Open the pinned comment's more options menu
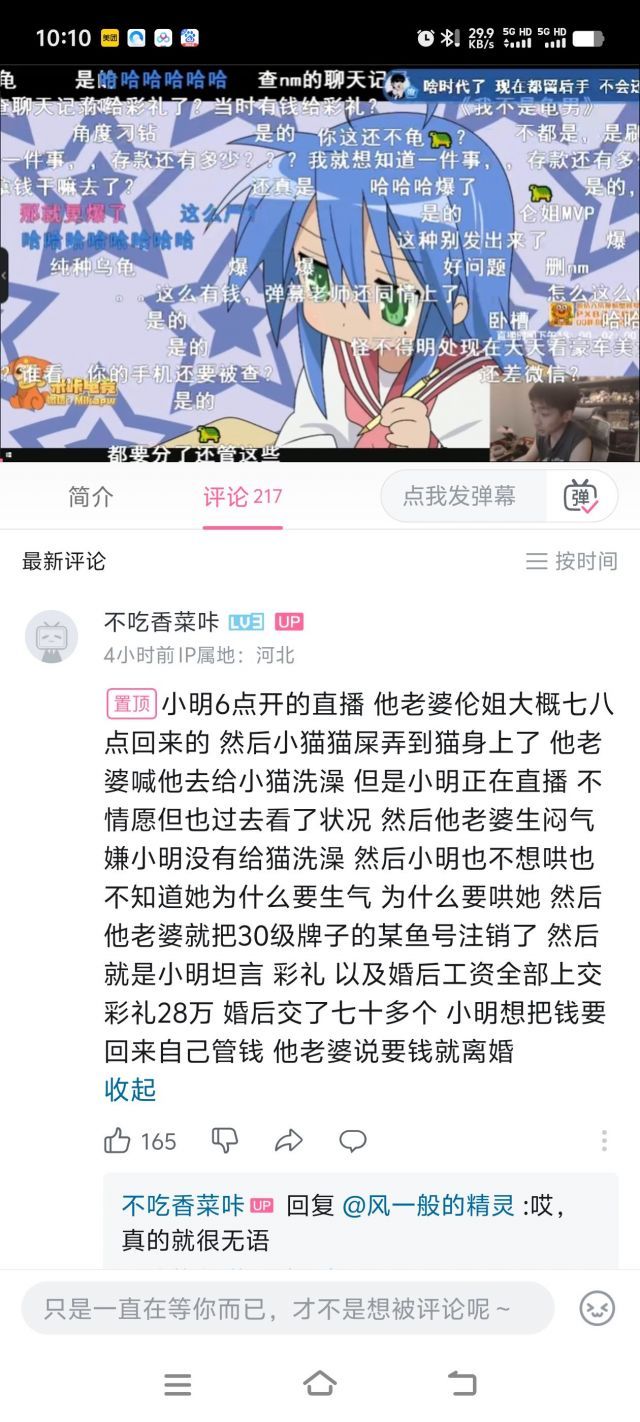This screenshot has width=640, height=1422. (604, 1141)
